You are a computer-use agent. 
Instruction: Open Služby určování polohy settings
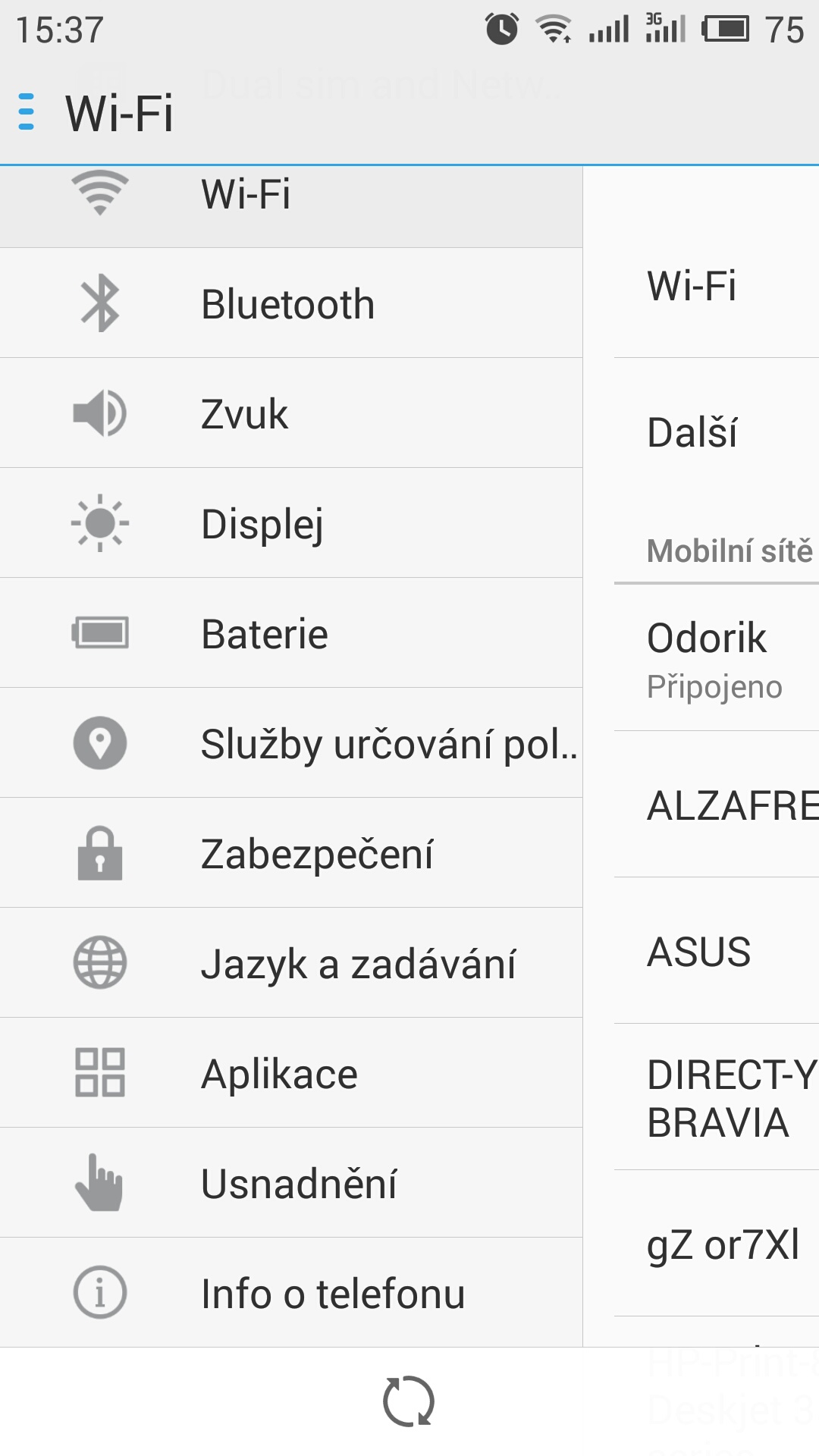click(x=291, y=743)
